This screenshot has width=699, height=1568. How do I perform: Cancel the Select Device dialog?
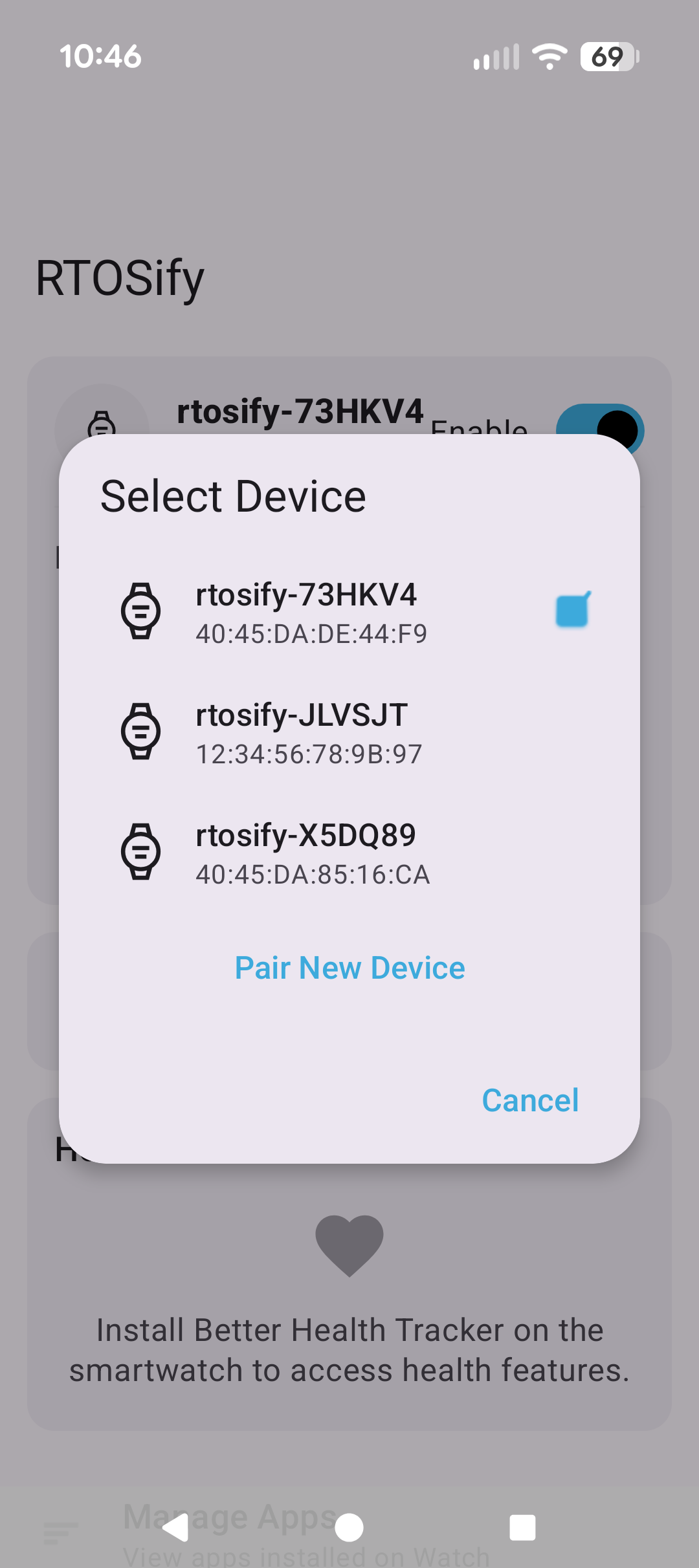tap(530, 1100)
